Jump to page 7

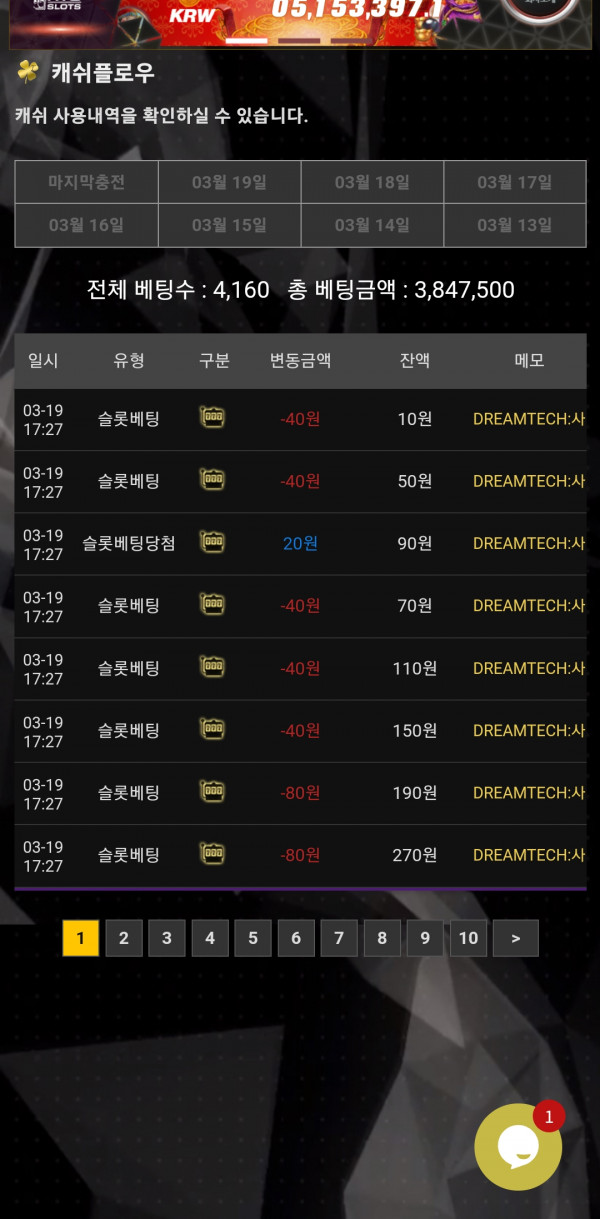(x=339, y=938)
